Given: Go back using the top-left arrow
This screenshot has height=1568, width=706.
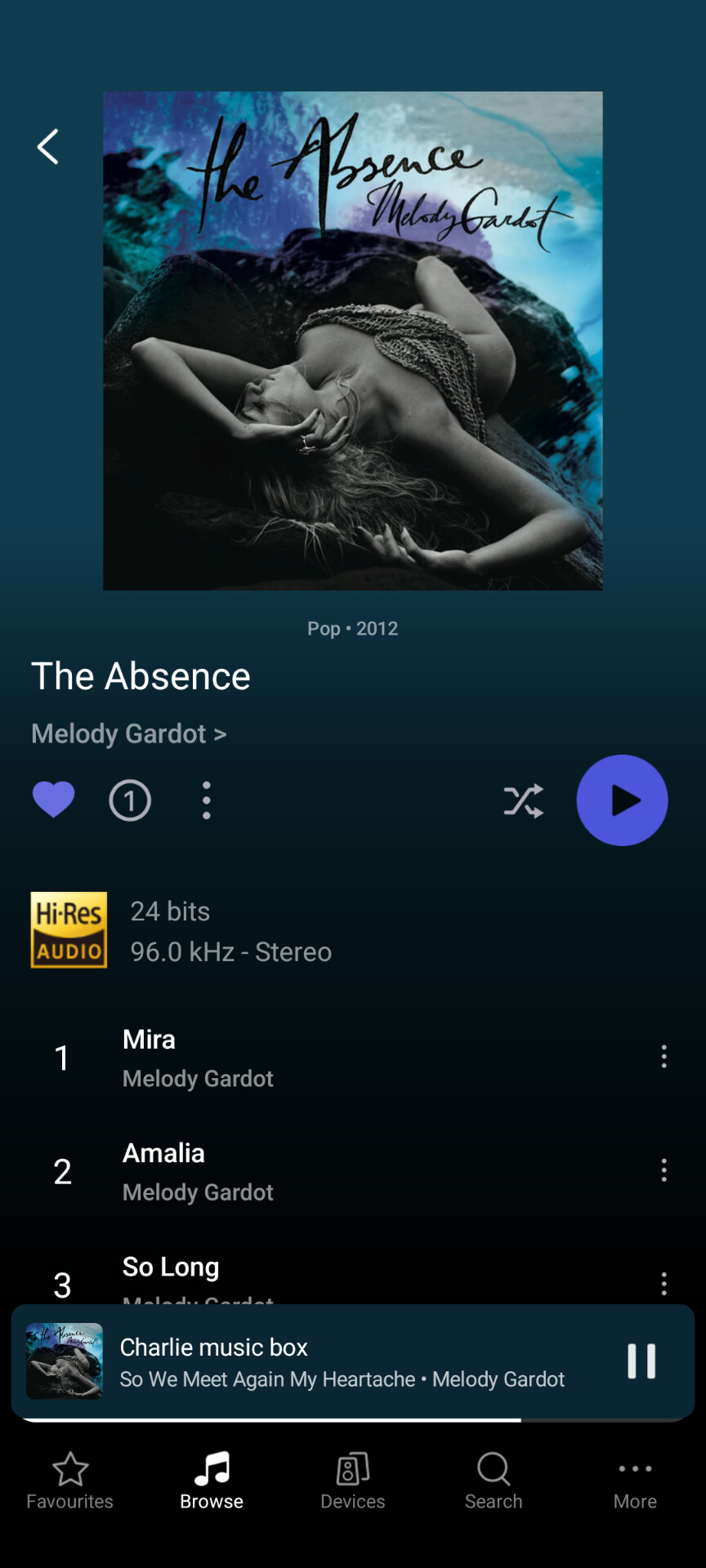Looking at the screenshot, I should tap(48, 147).
